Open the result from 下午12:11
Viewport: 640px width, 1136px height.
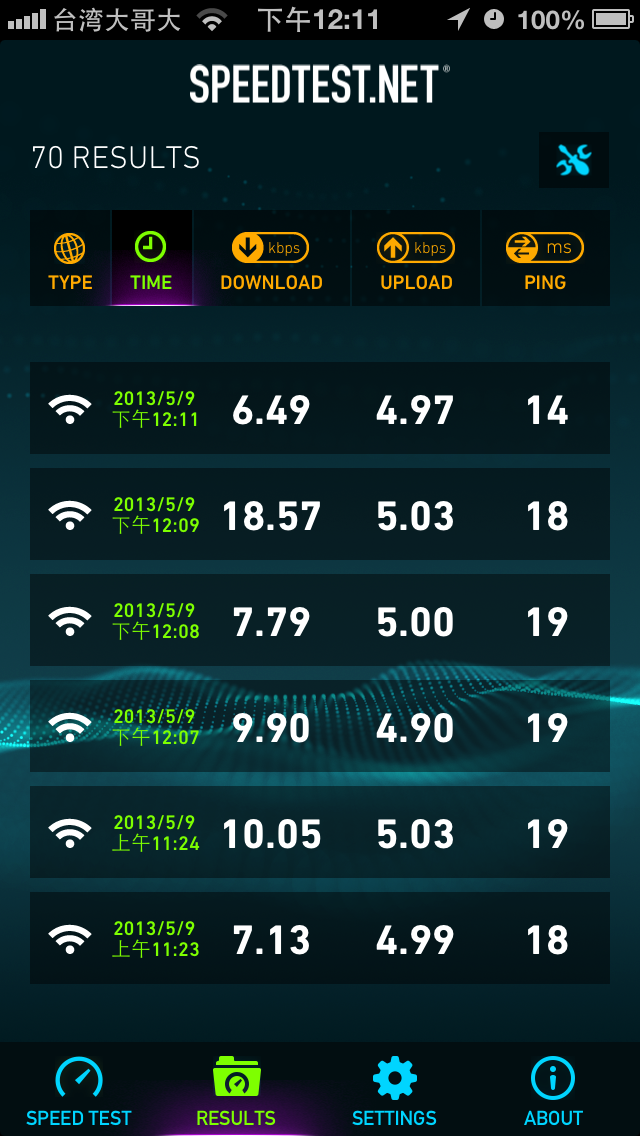click(320, 408)
